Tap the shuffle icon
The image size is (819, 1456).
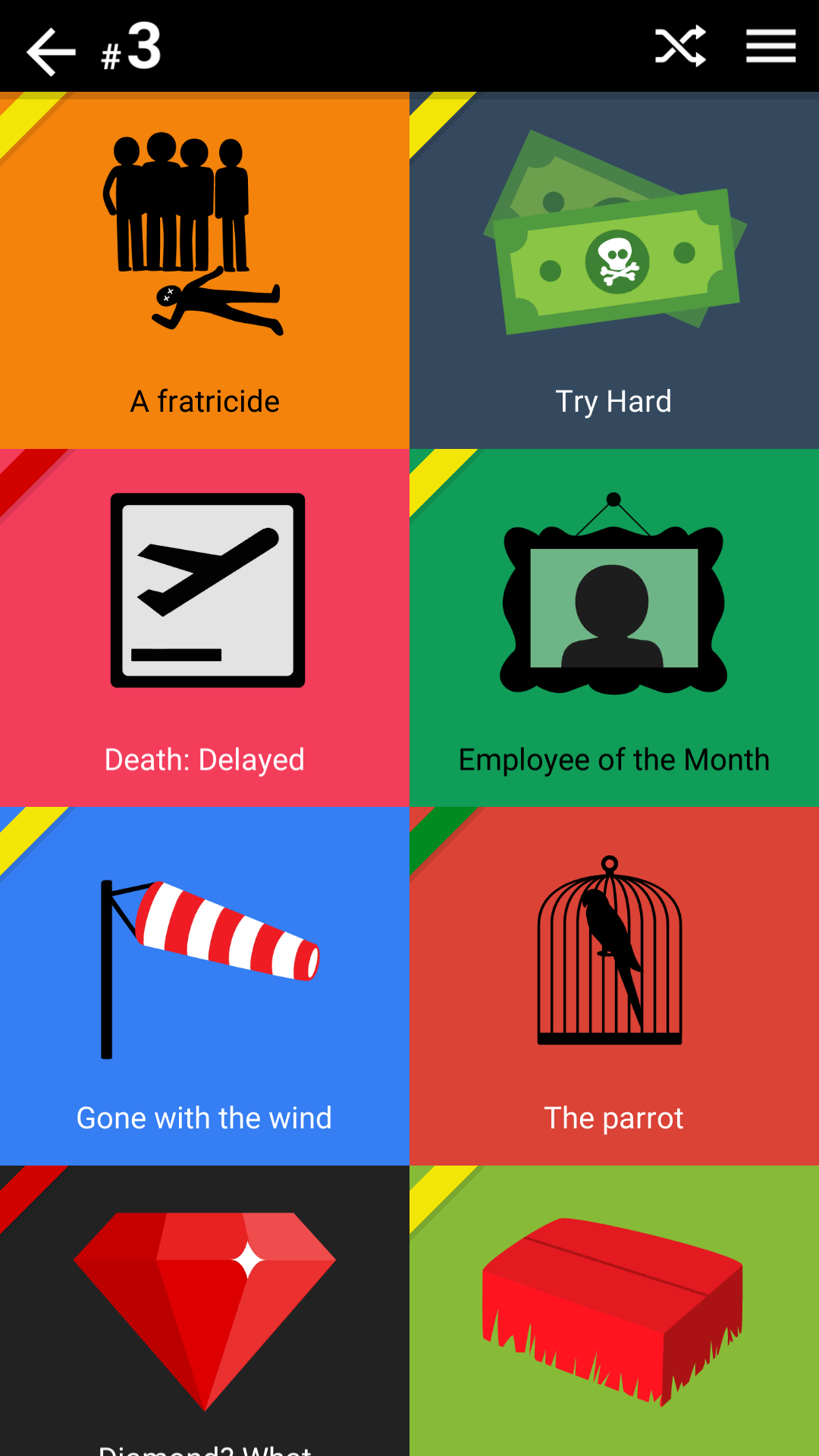[x=680, y=47]
